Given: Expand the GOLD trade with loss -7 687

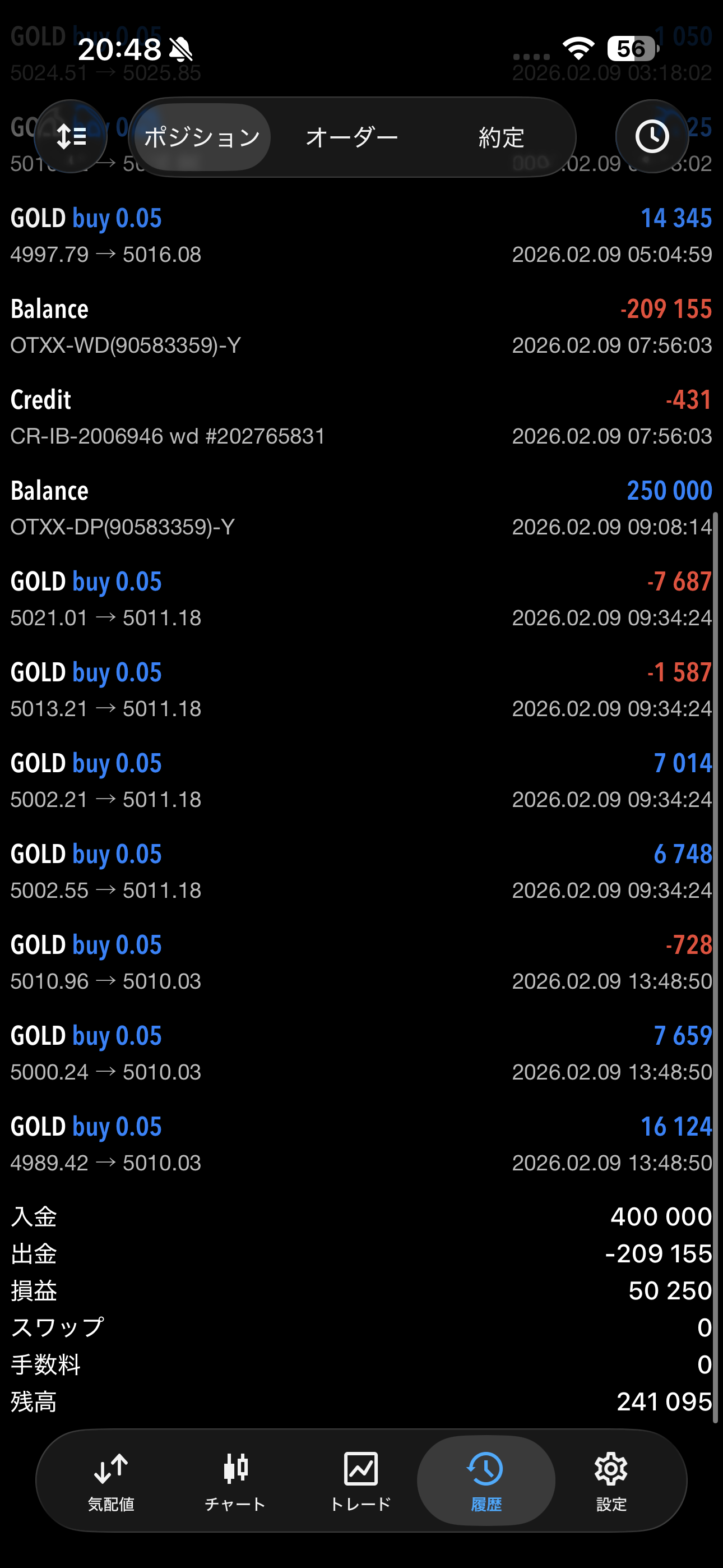Looking at the screenshot, I should coord(361,599).
